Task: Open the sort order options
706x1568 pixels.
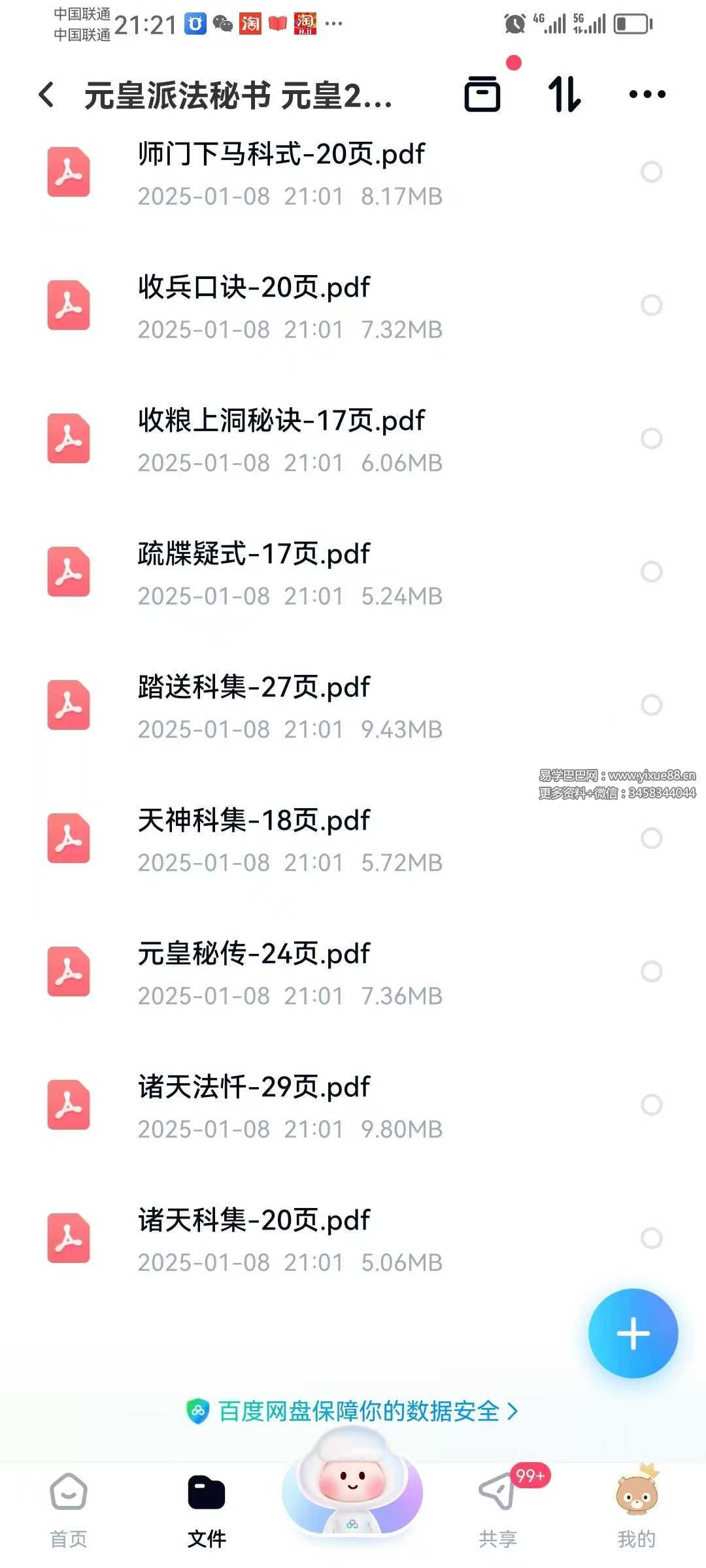Action: coord(564,94)
